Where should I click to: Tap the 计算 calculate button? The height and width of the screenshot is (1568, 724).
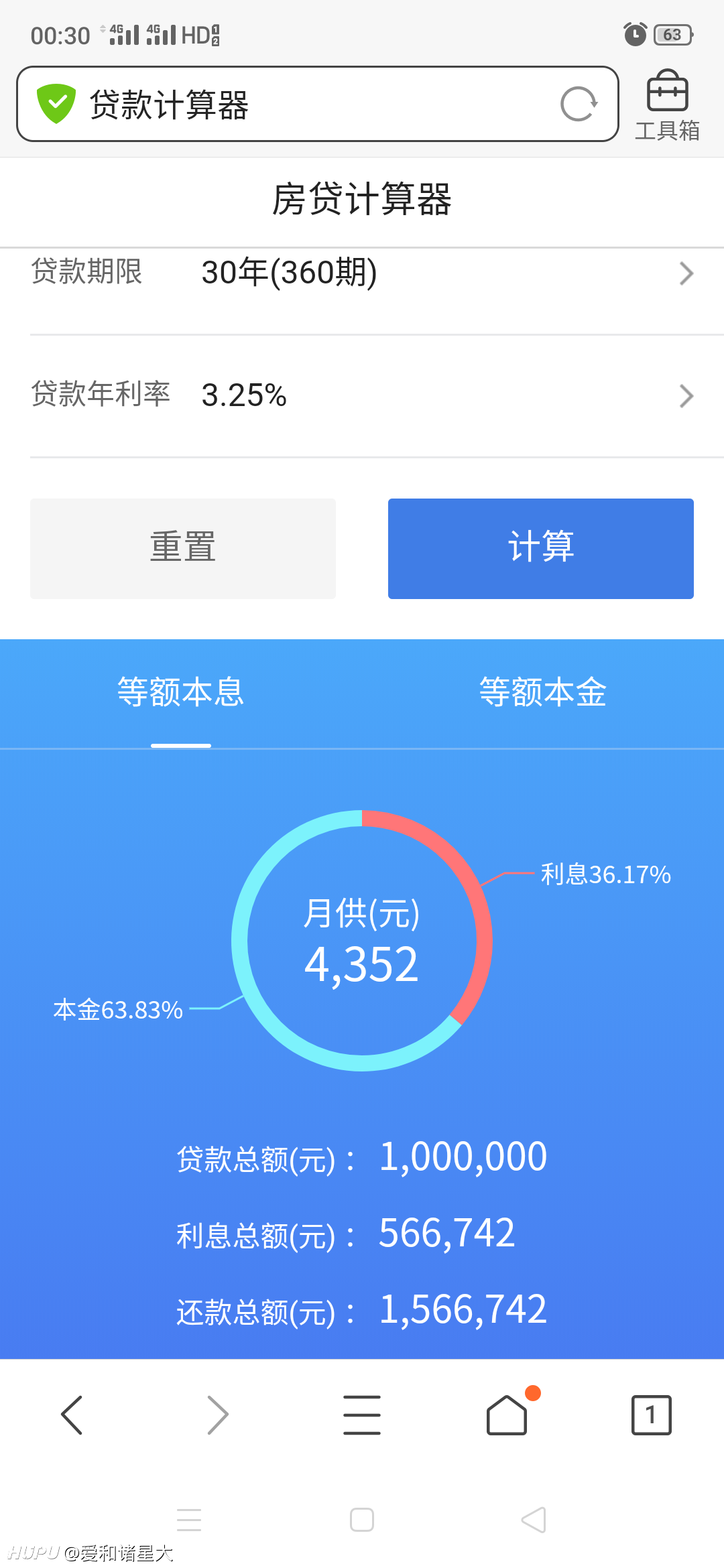click(x=540, y=548)
